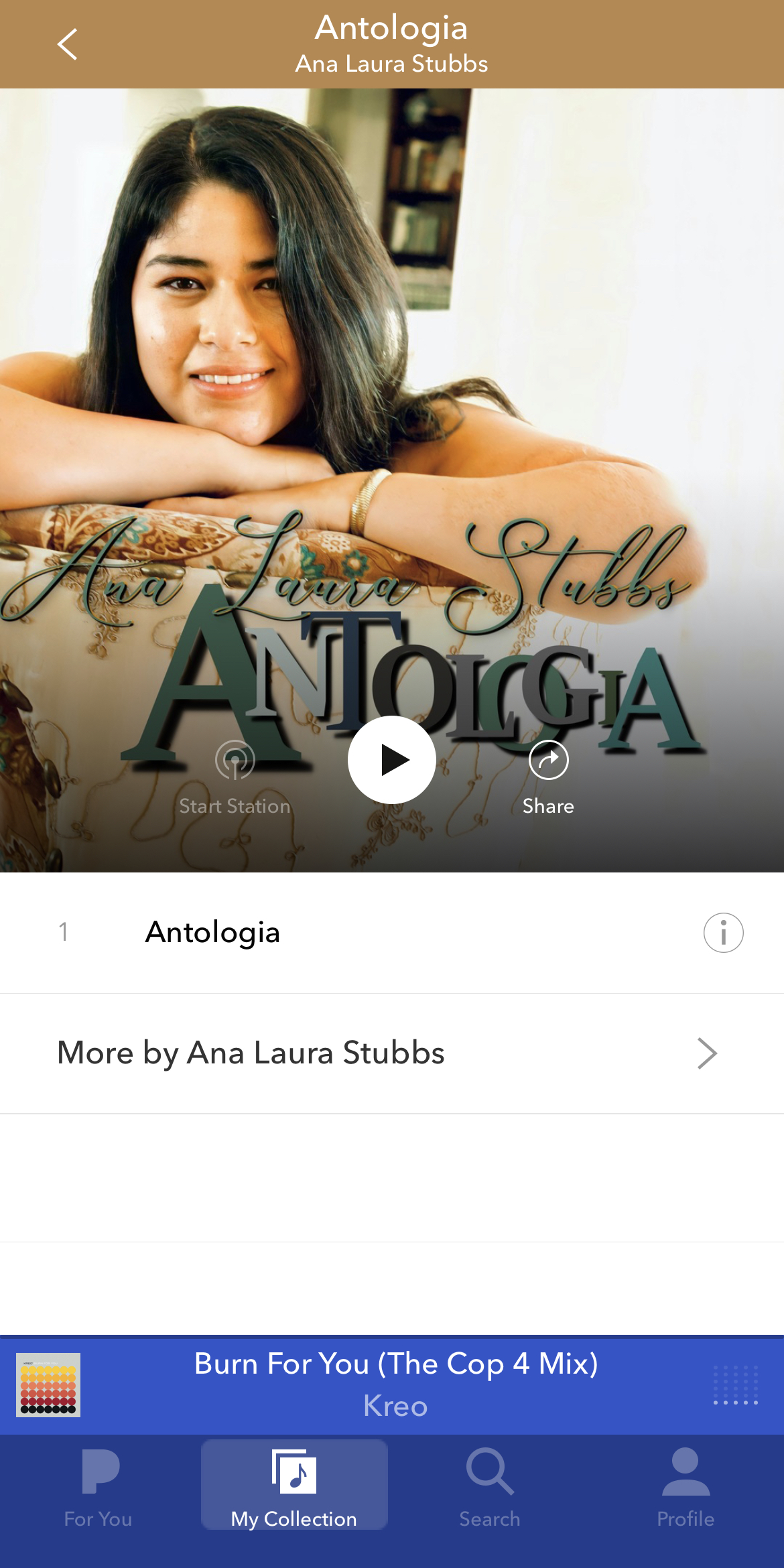Open the Burn For You mini player

(395, 1384)
